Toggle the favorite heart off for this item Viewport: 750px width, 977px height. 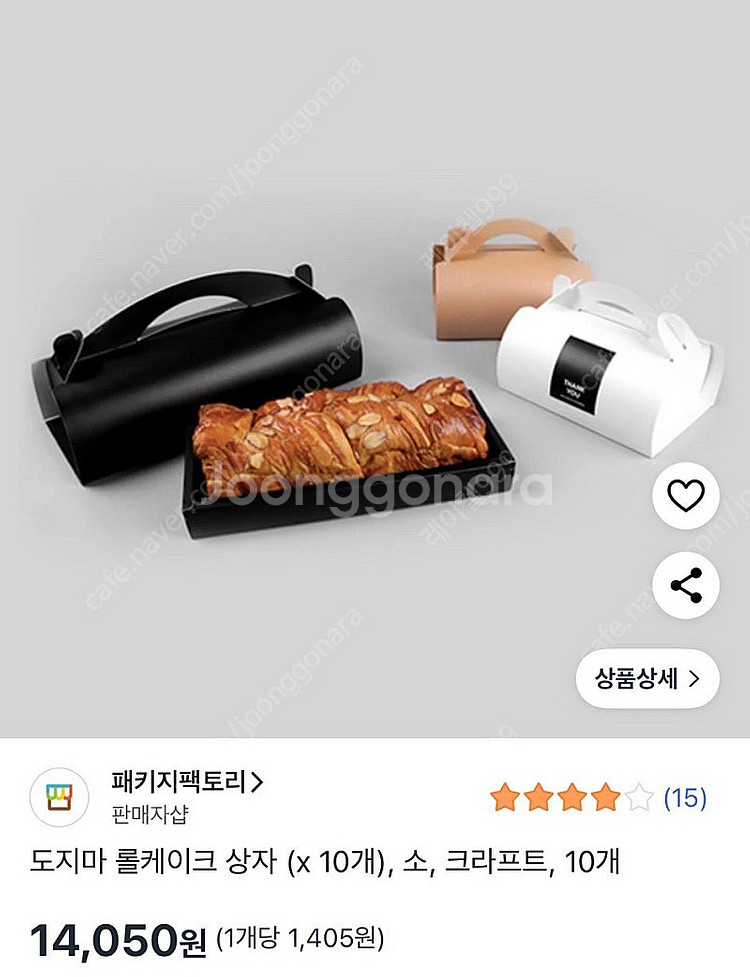(686, 493)
